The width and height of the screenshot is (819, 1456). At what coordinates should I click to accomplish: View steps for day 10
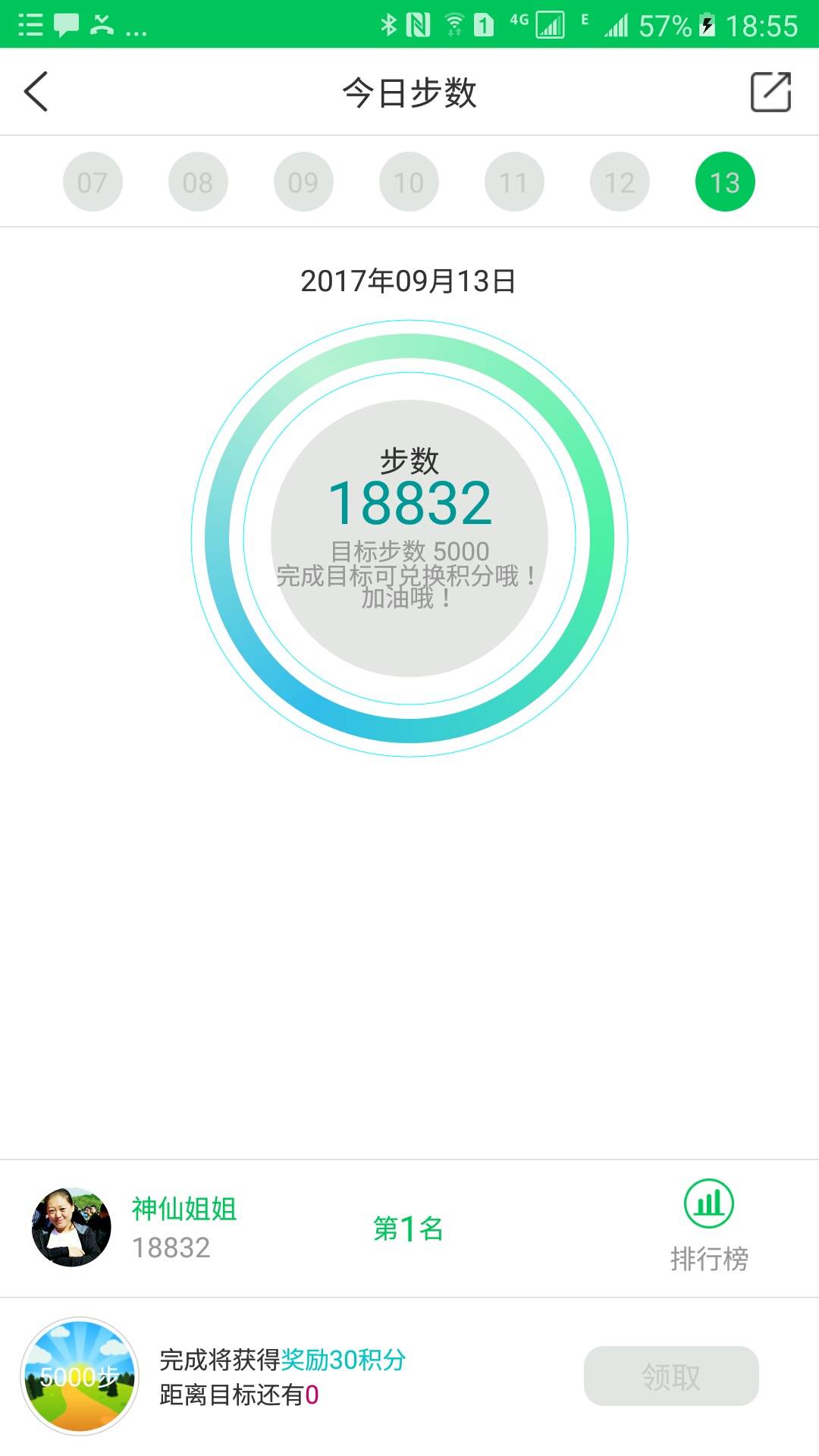point(409,182)
